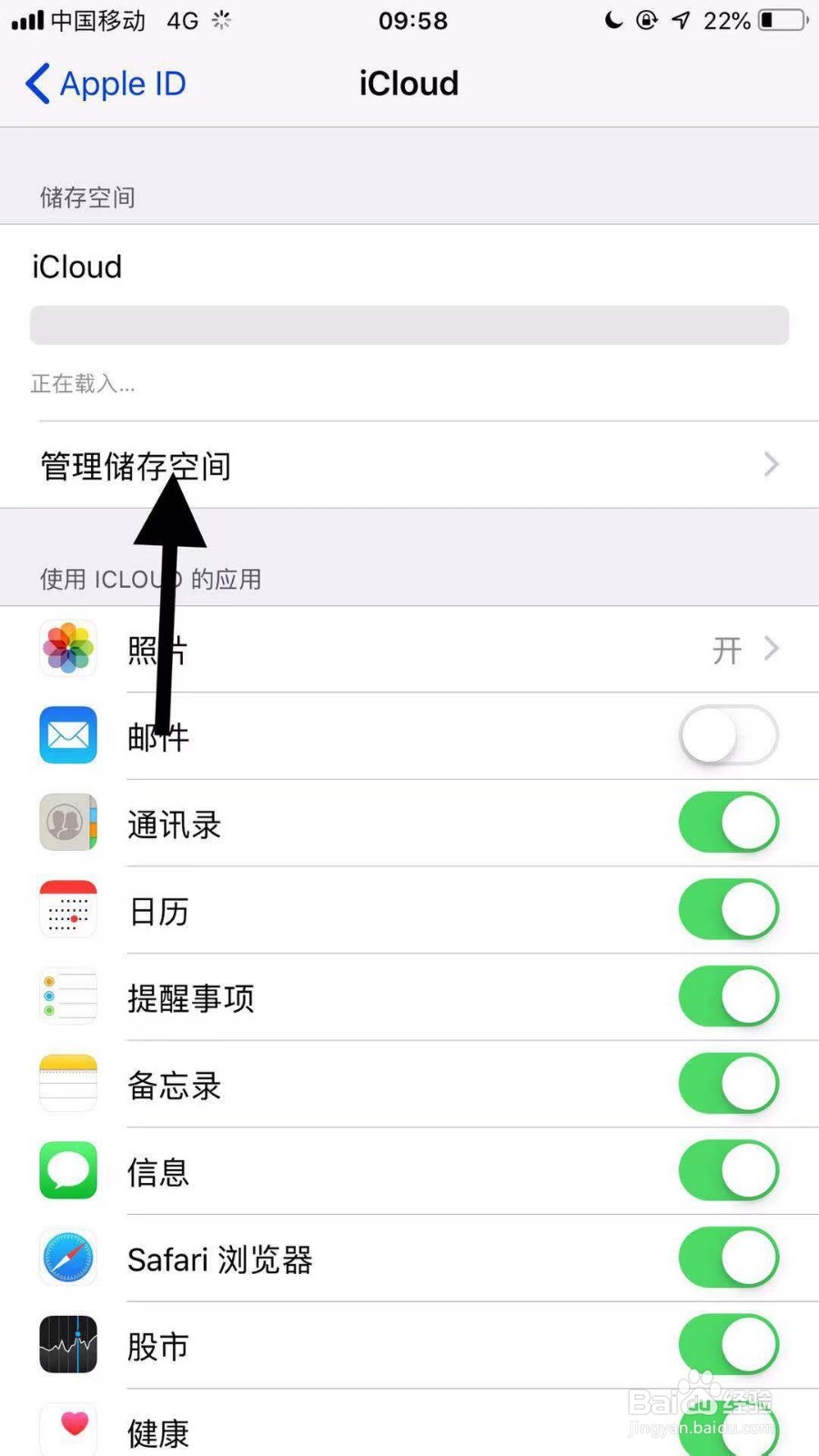Screen dimensions: 819x1456
Task: Open manage storage (管理储存空间)
Action: coord(134,465)
